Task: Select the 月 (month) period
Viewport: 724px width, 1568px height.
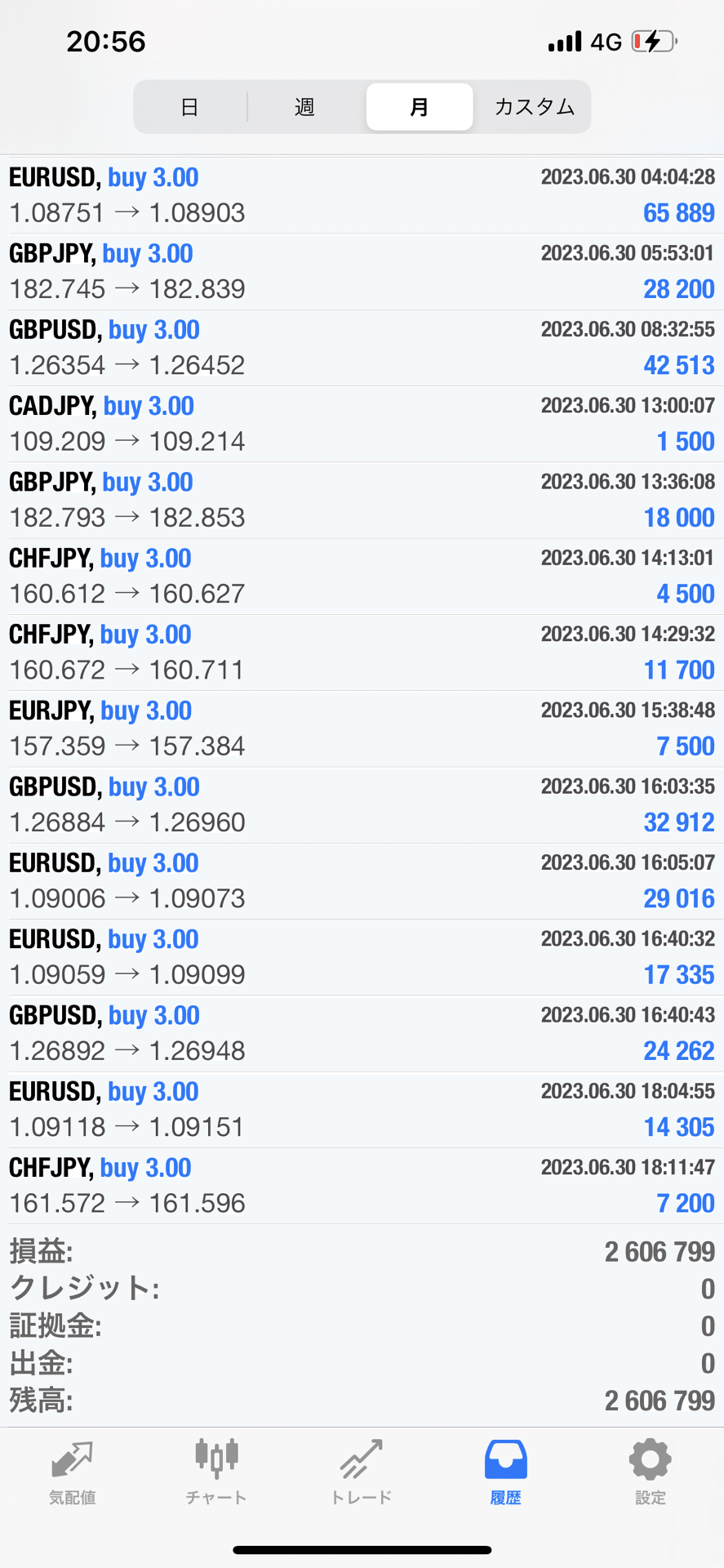Action: (419, 107)
